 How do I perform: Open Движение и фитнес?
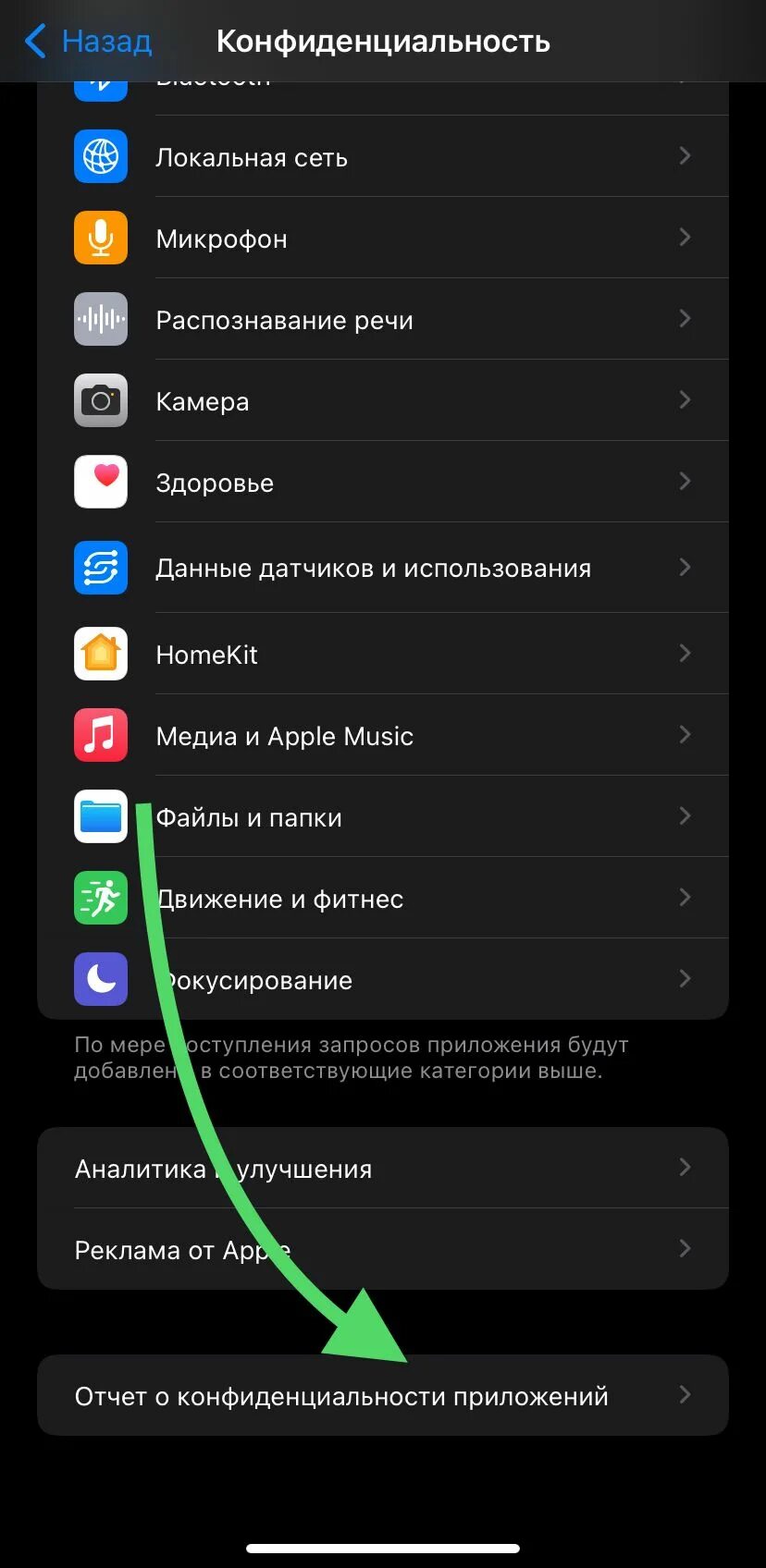[382, 899]
